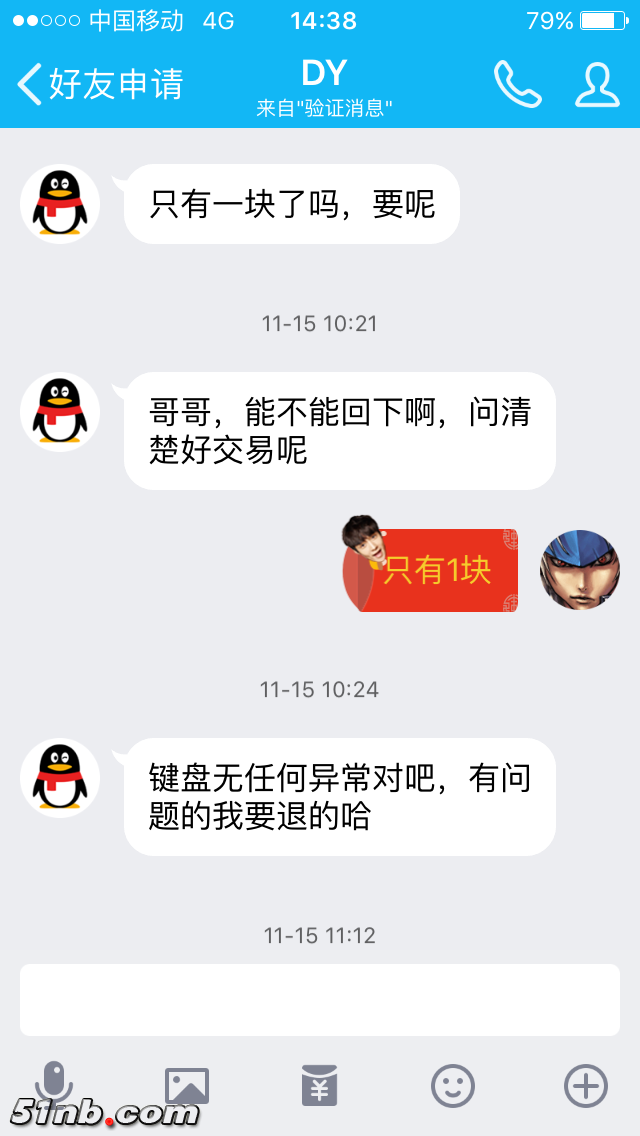Go back to 好友申请
The width and height of the screenshot is (640, 1136).
pos(100,85)
